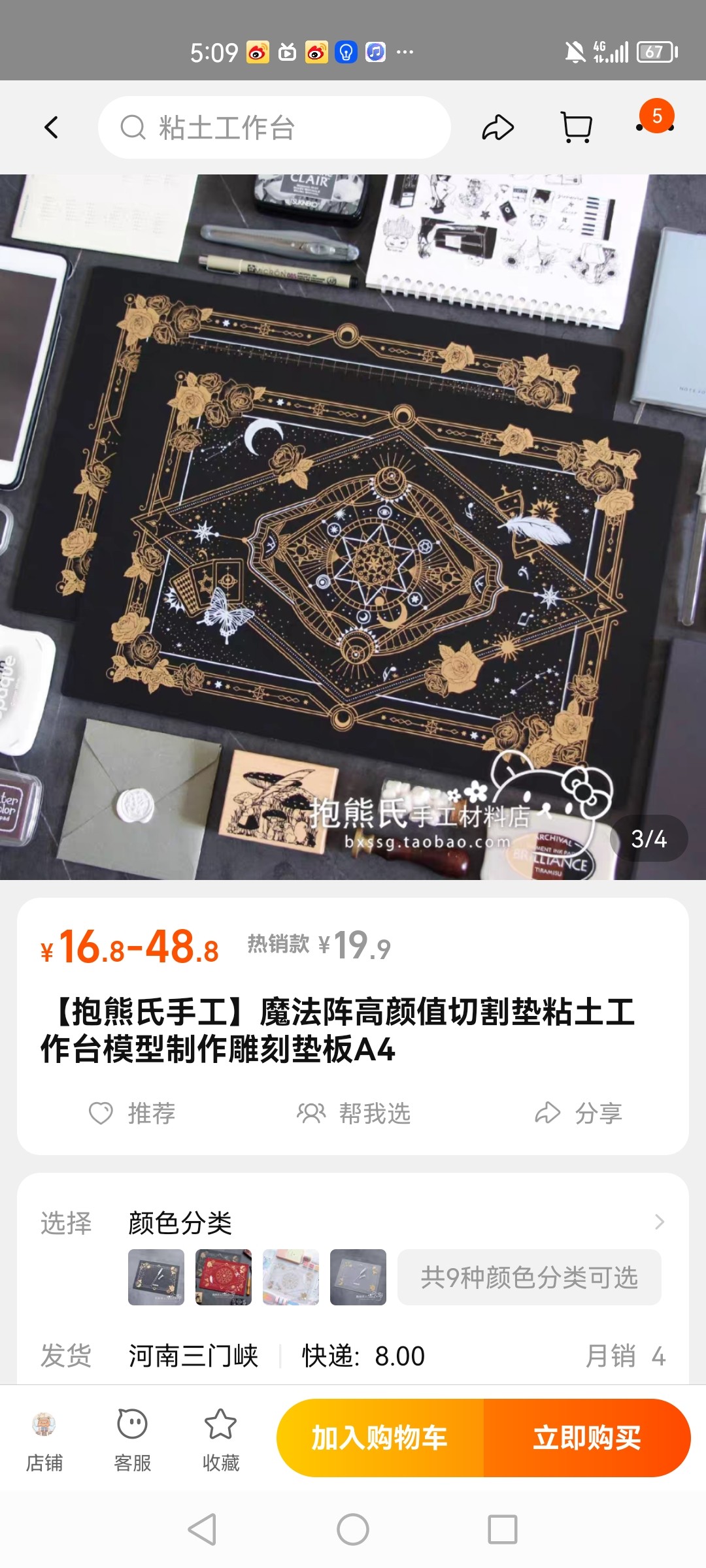706x1568 pixels.
Task: Tap the share arrow in top bar
Action: [x=497, y=127]
